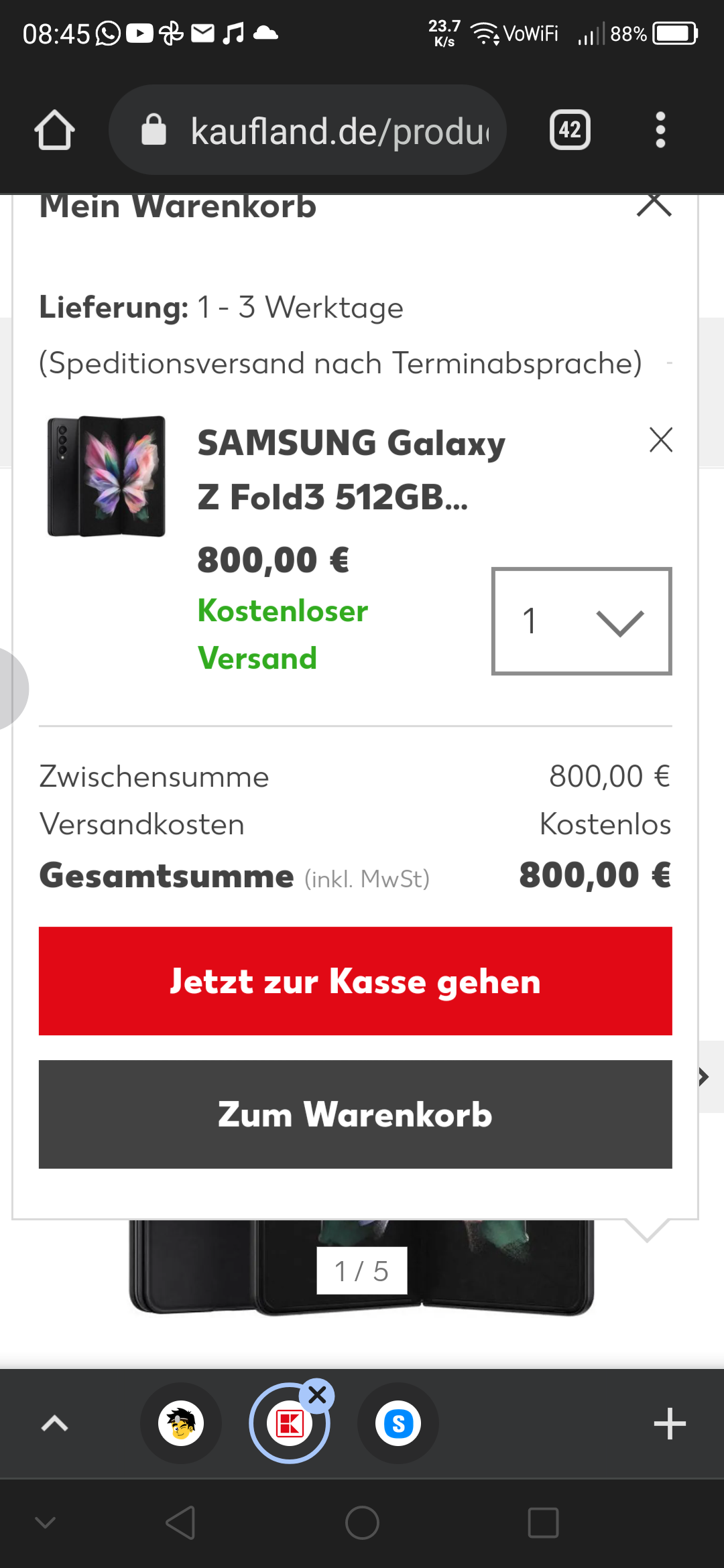Remove Samsung Galaxy Z Fold3 from cart
The height and width of the screenshot is (1568, 724).
[661, 440]
